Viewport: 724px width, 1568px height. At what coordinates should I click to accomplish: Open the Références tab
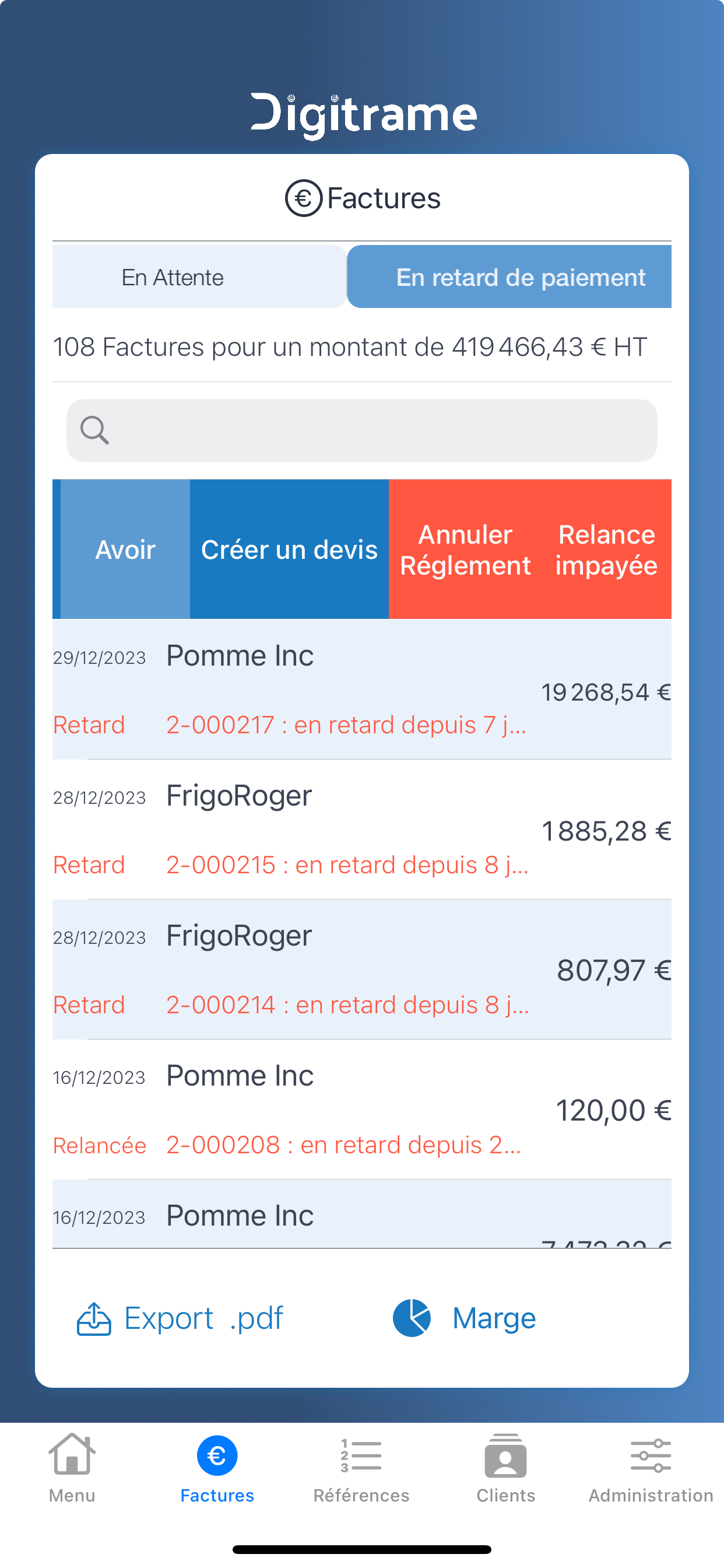[361, 1468]
